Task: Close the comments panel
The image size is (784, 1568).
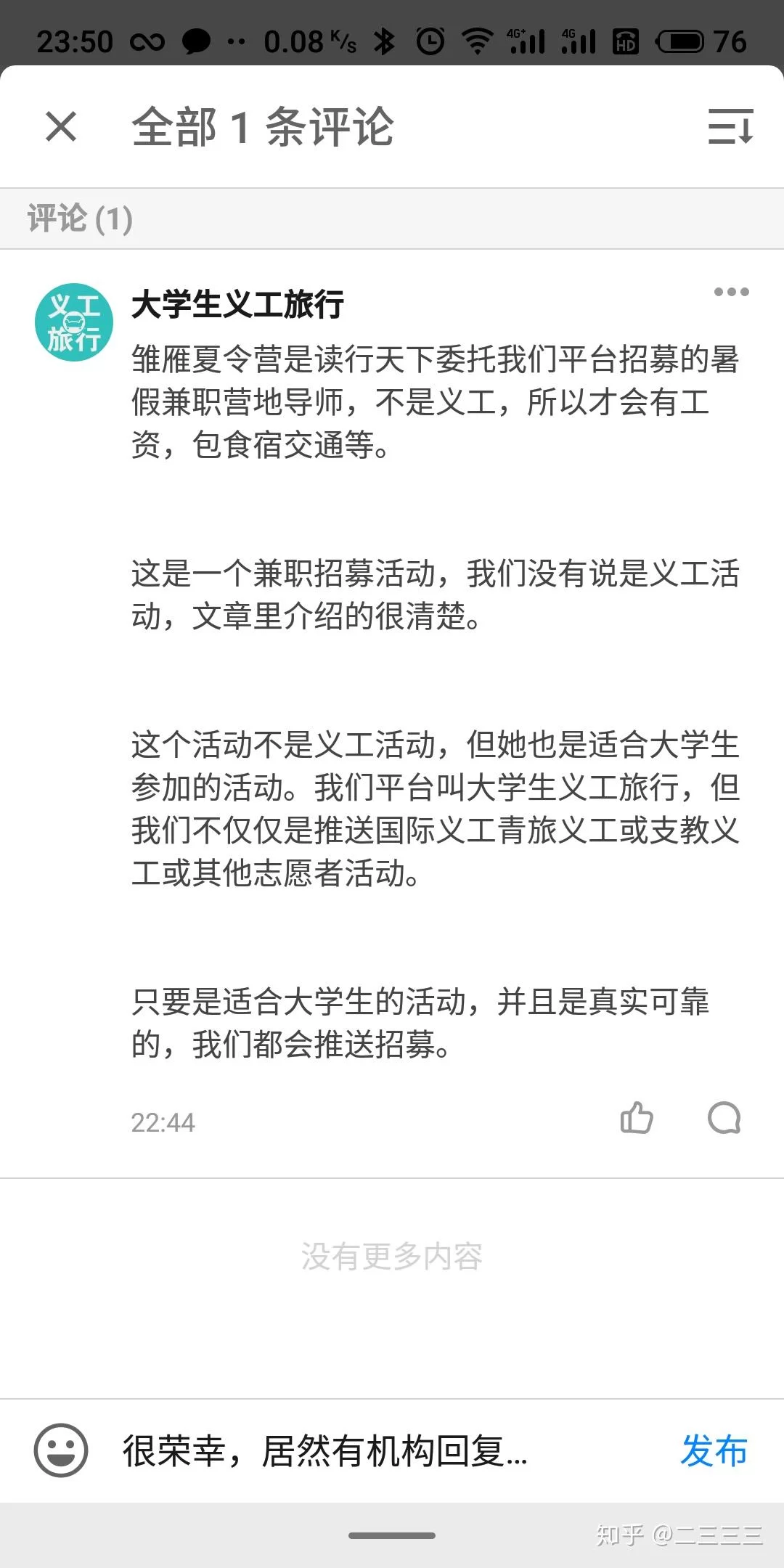Action: (x=61, y=127)
